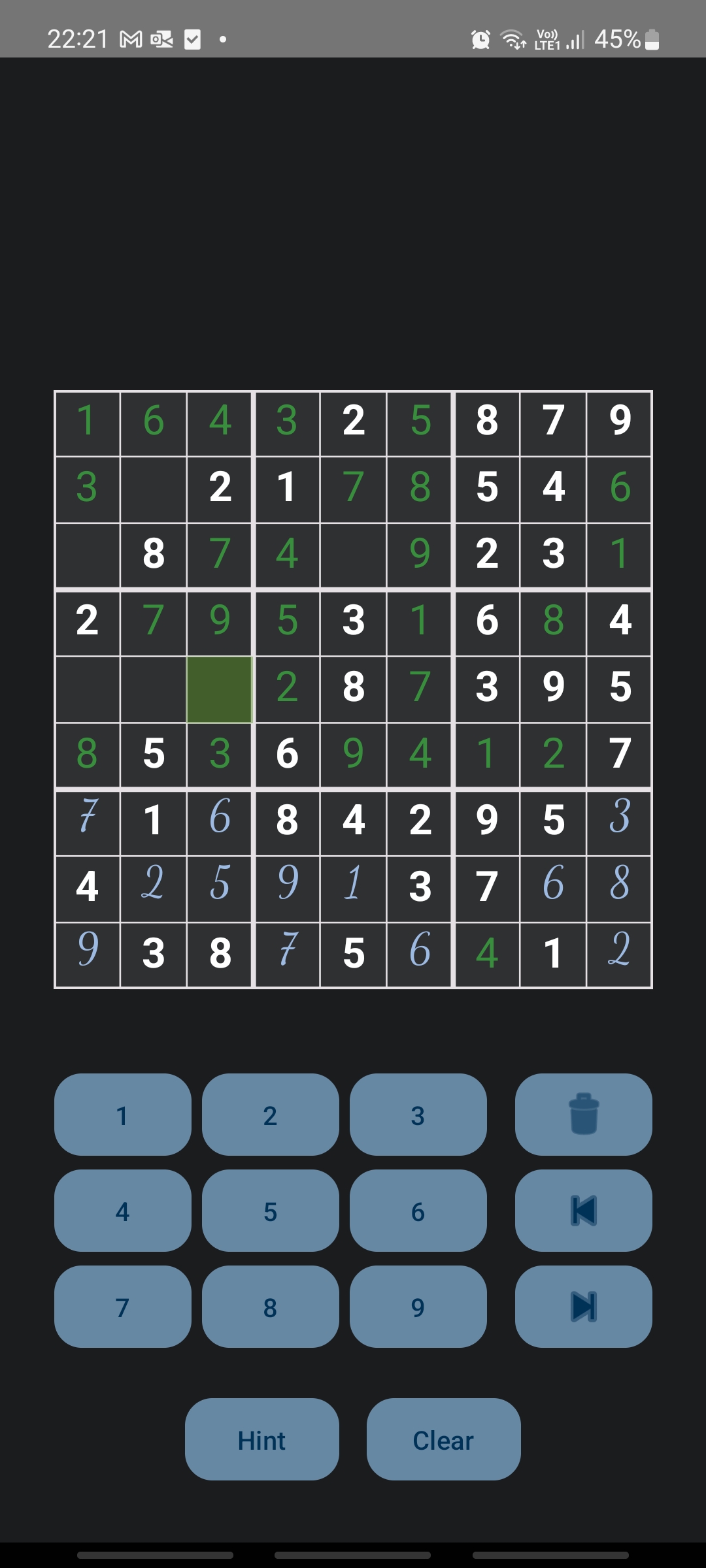Input digit 5 with the keypad

tap(271, 1211)
